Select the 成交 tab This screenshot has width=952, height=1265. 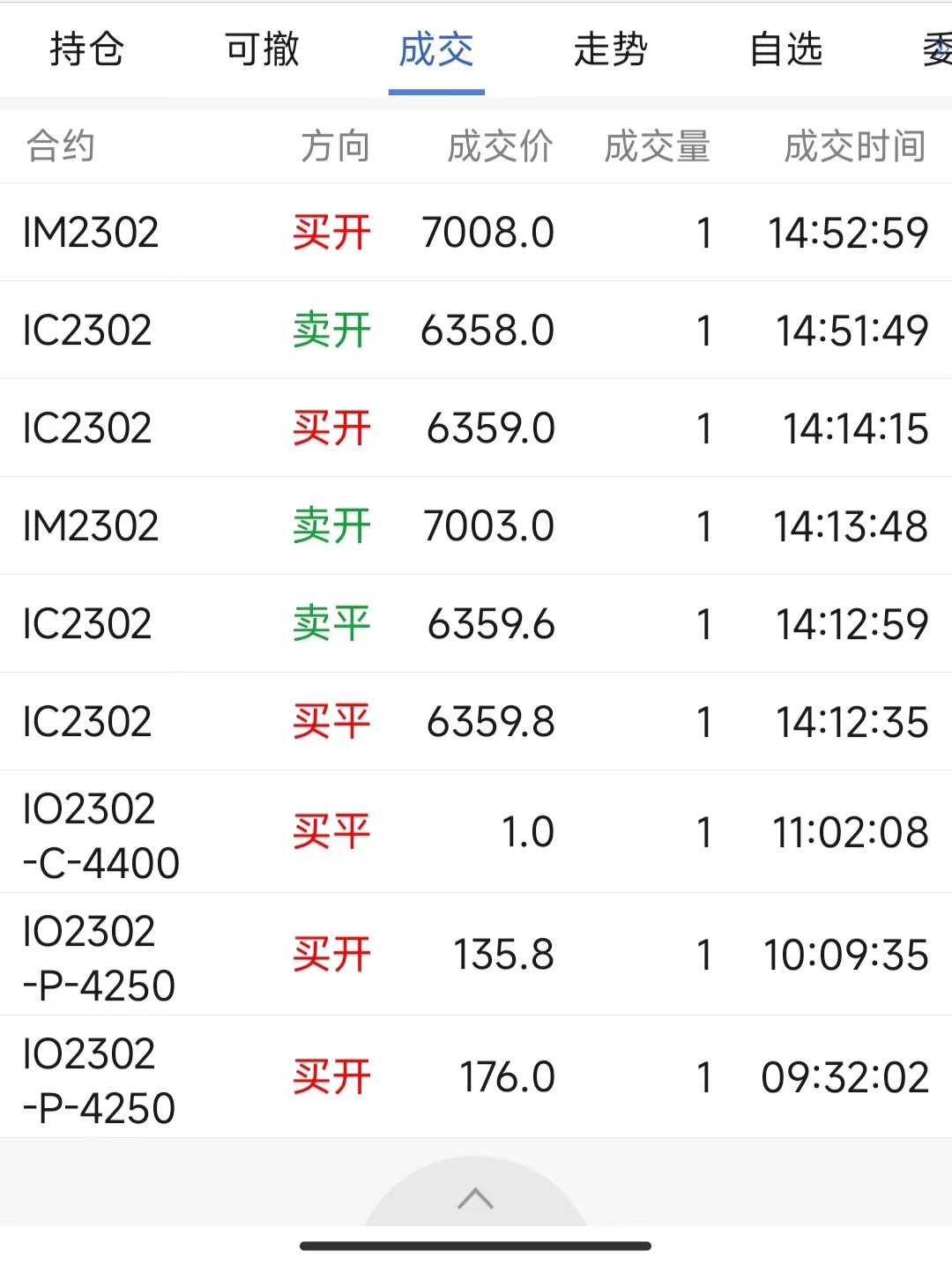coord(436,49)
